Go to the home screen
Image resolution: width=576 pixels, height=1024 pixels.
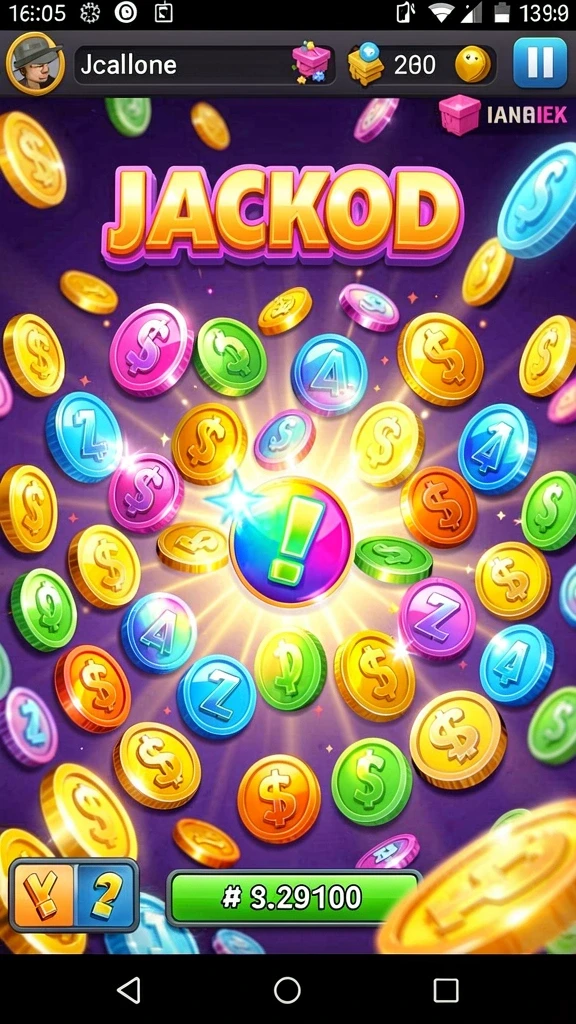click(x=287, y=990)
